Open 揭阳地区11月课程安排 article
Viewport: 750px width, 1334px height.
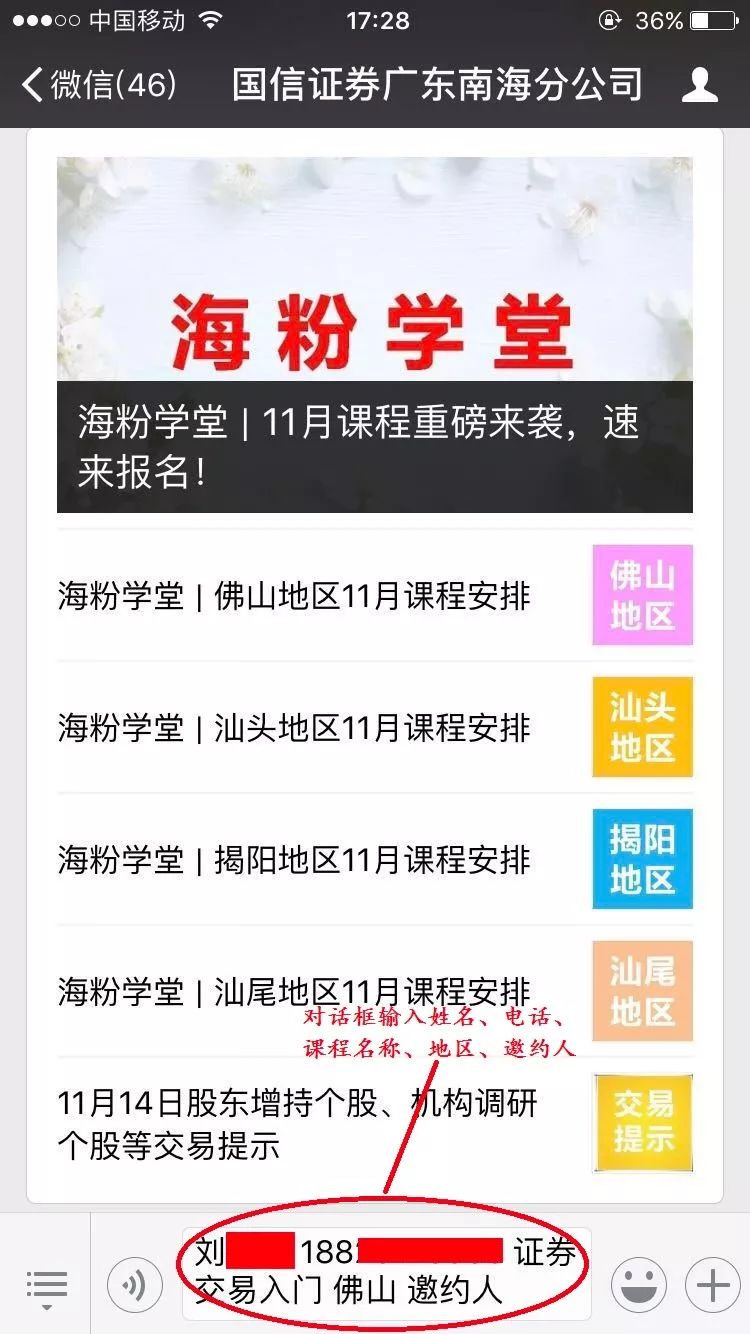(x=374, y=859)
